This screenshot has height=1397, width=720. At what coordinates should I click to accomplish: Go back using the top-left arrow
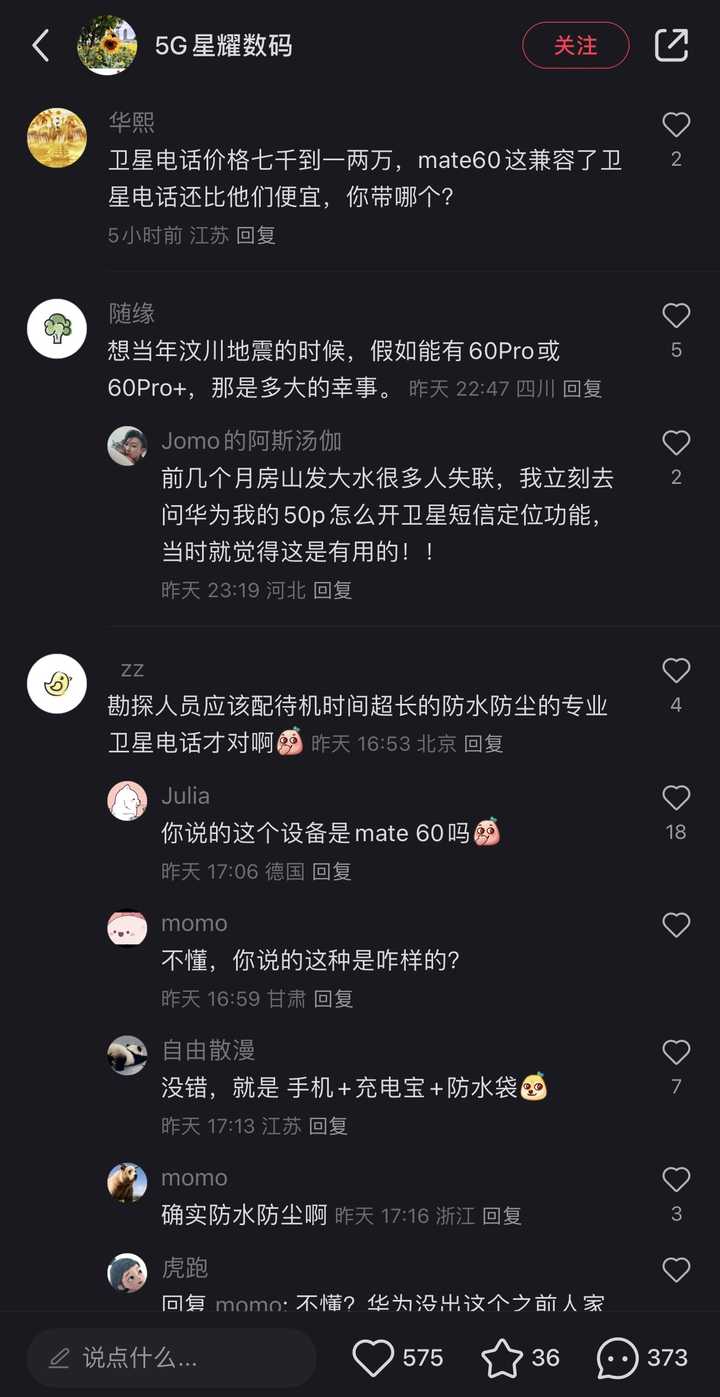[x=41, y=46]
